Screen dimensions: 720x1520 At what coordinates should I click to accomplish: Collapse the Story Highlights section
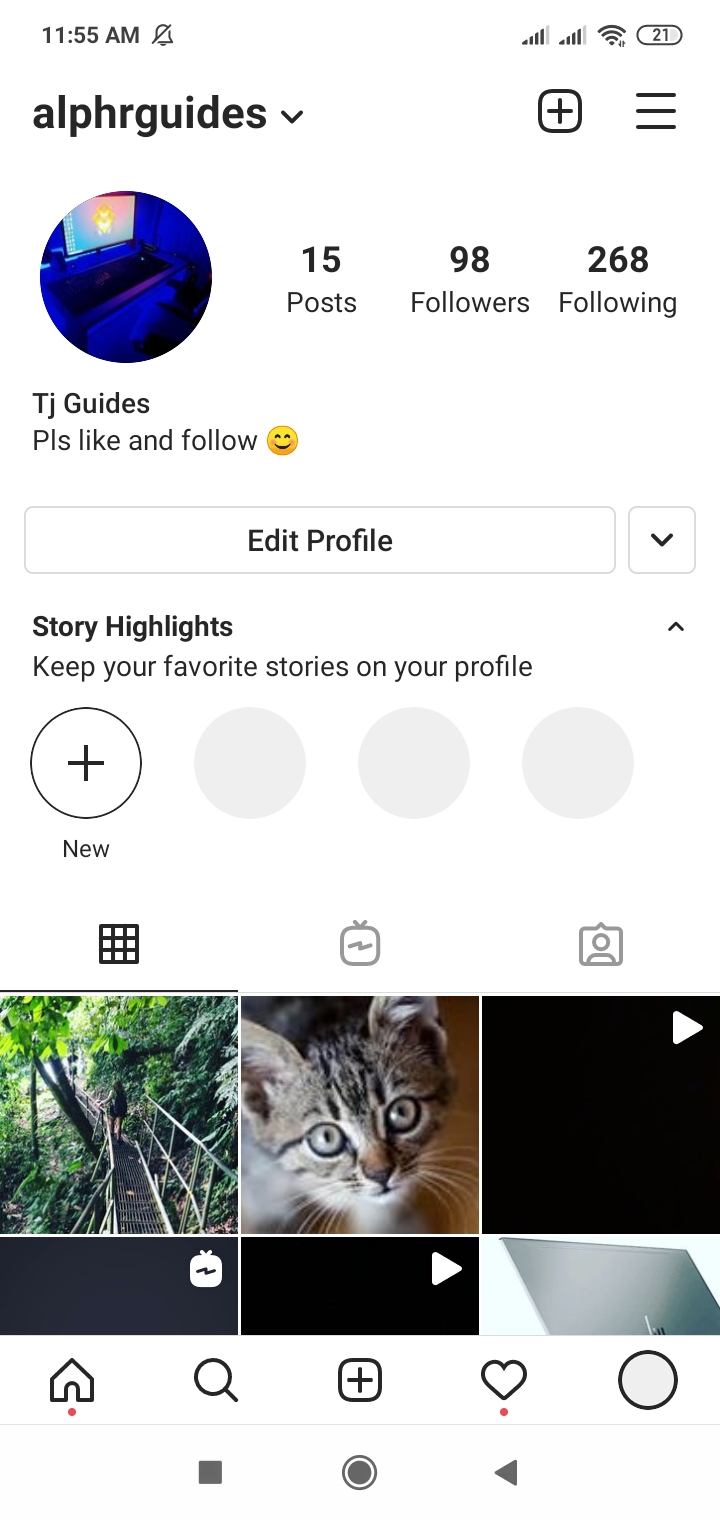[x=676, y=627]
